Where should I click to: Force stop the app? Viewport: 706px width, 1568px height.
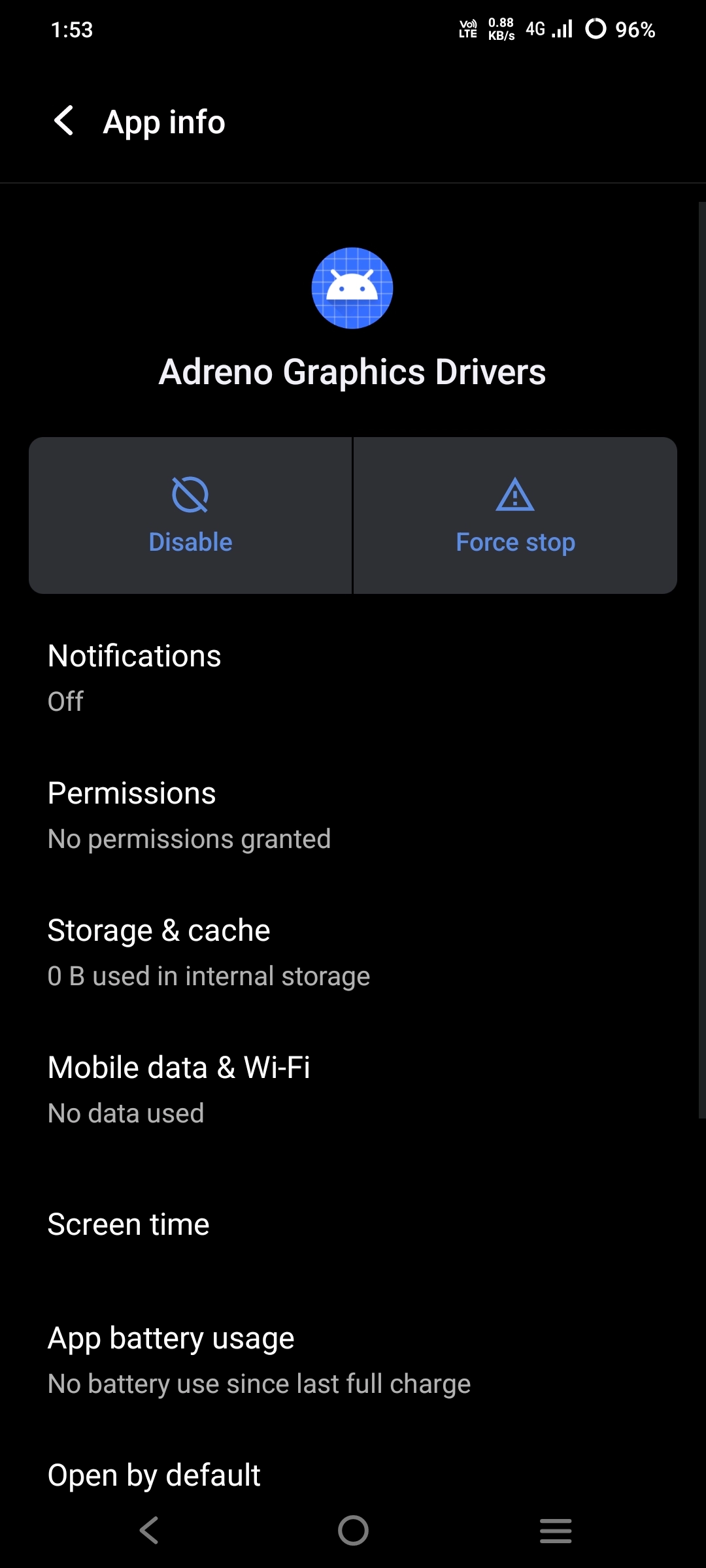[515, 515]
